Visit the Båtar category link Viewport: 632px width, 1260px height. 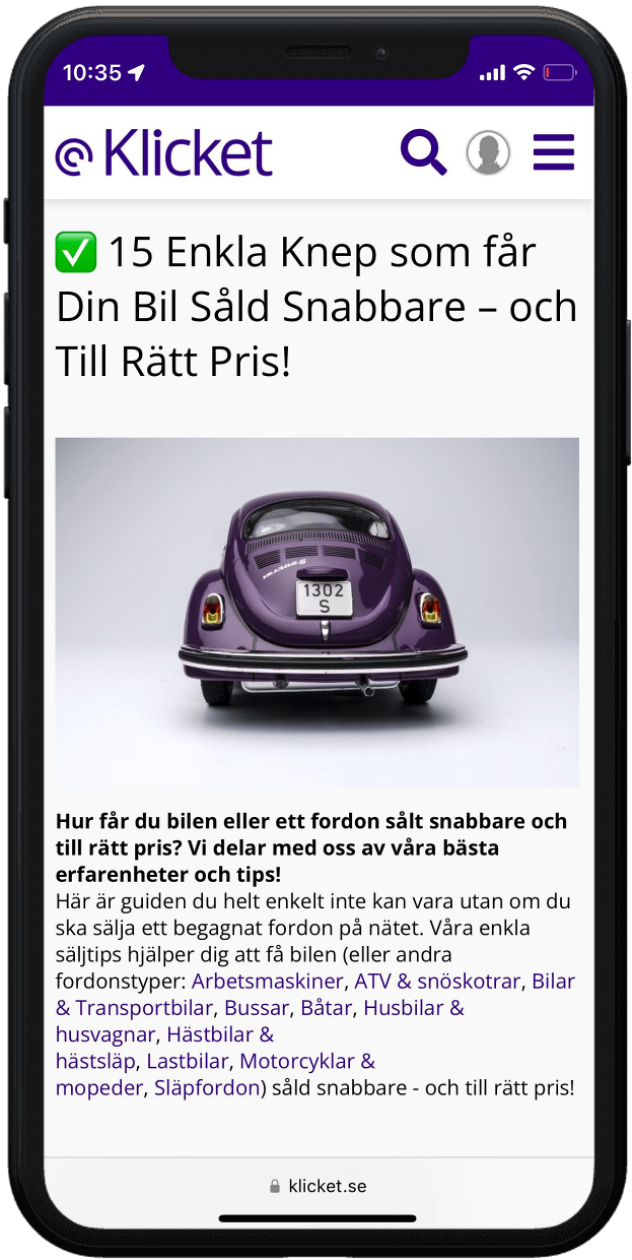pyautogui.click(x=328, y=1007)
